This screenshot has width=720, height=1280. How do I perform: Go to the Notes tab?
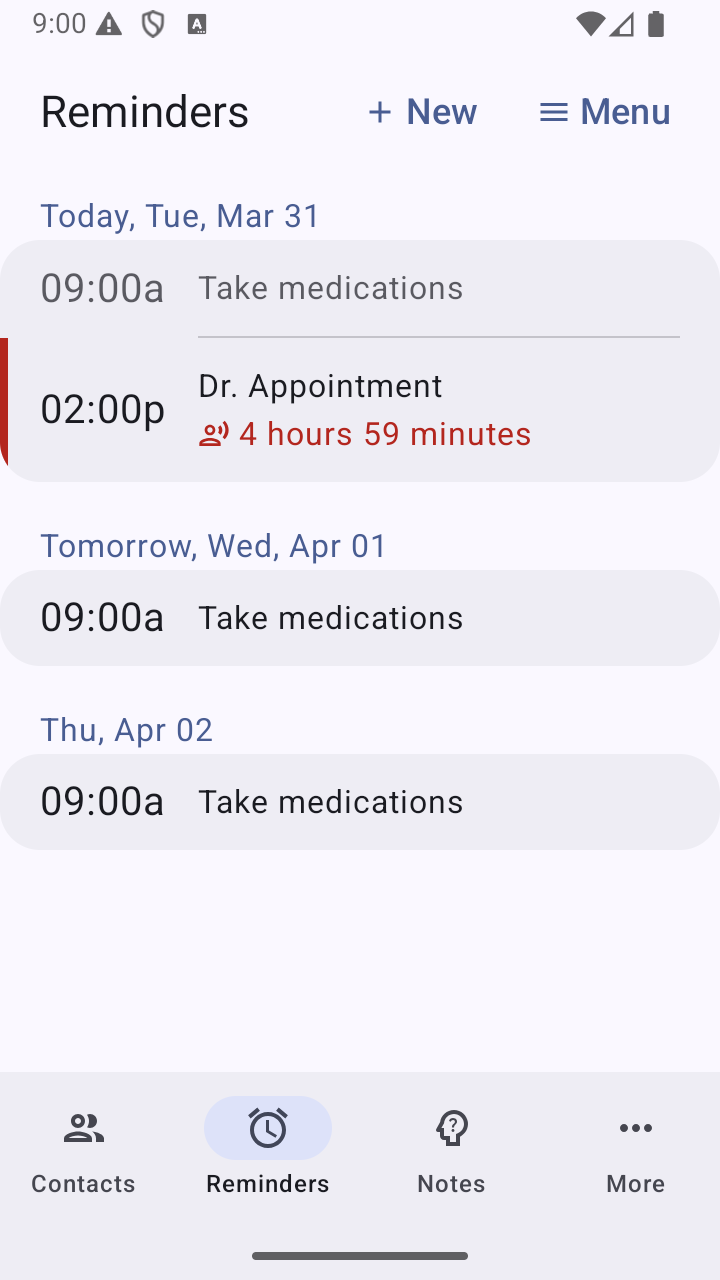[451, 1152]
